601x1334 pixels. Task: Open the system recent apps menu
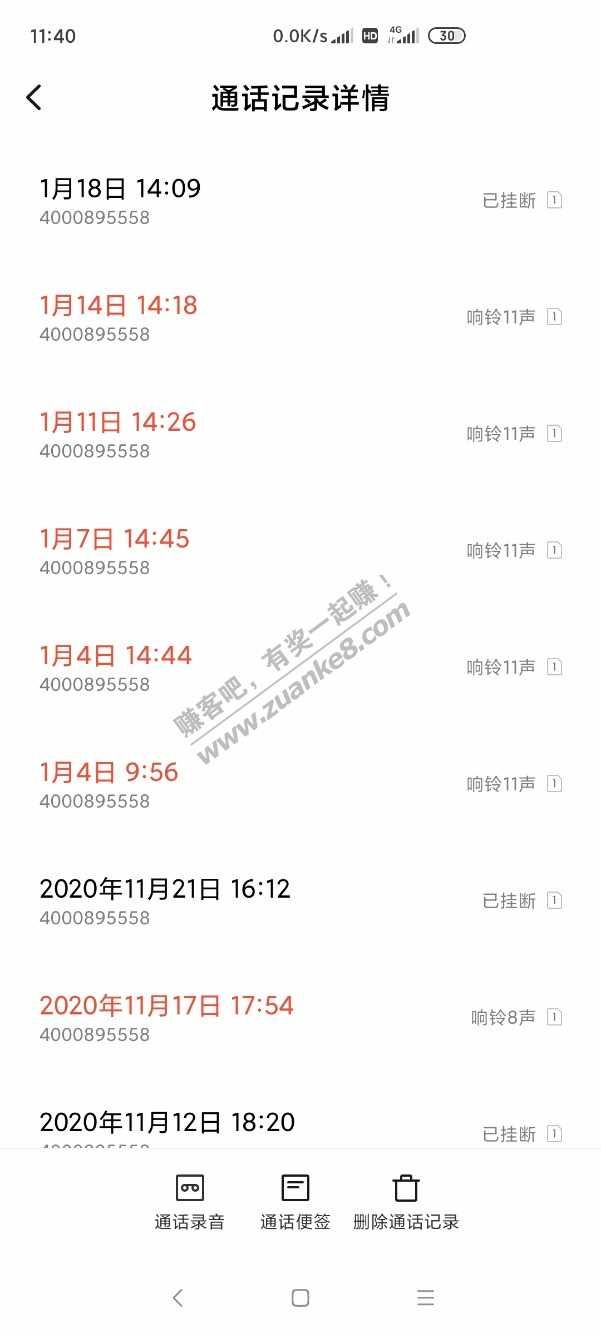point(426,1298)
